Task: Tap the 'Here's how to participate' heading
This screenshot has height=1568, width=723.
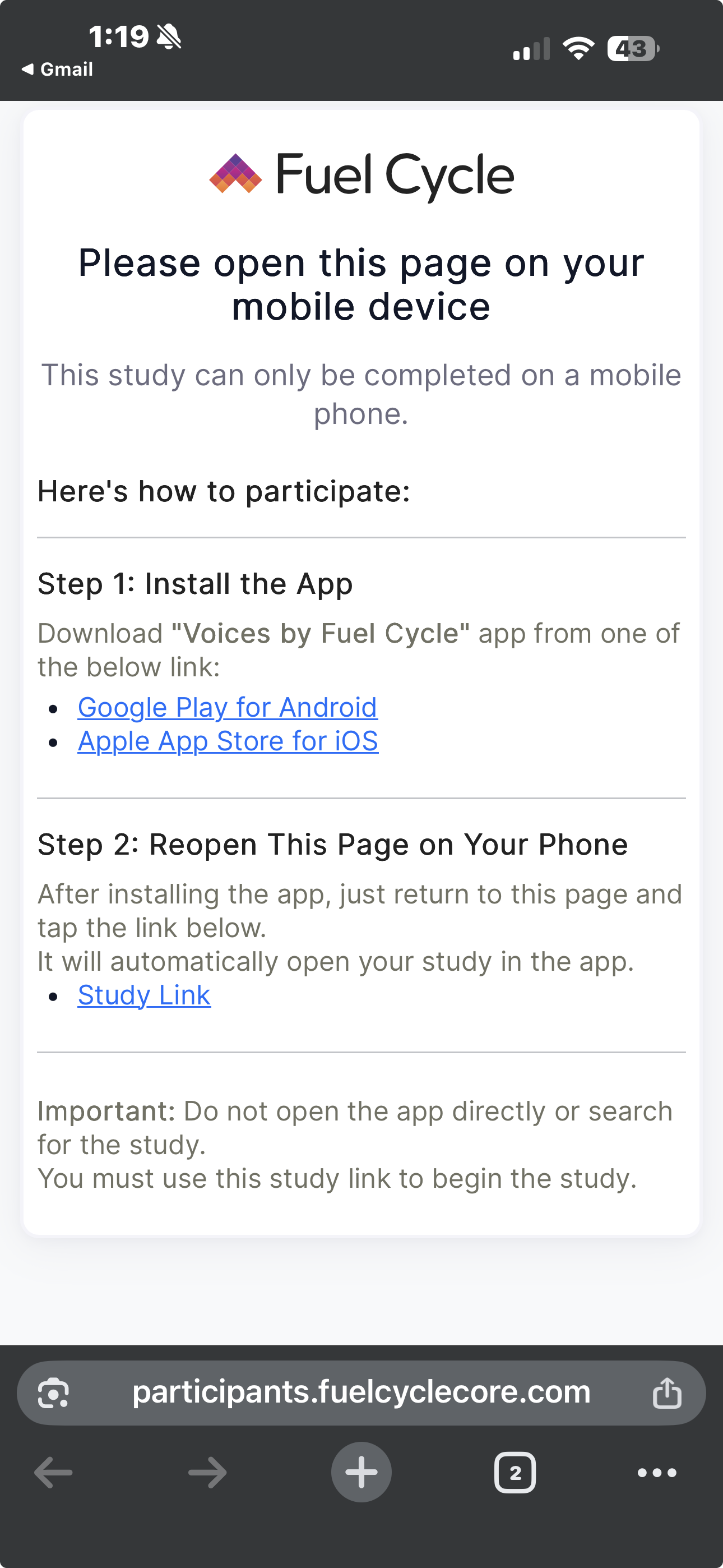Action: pos(224,491)
